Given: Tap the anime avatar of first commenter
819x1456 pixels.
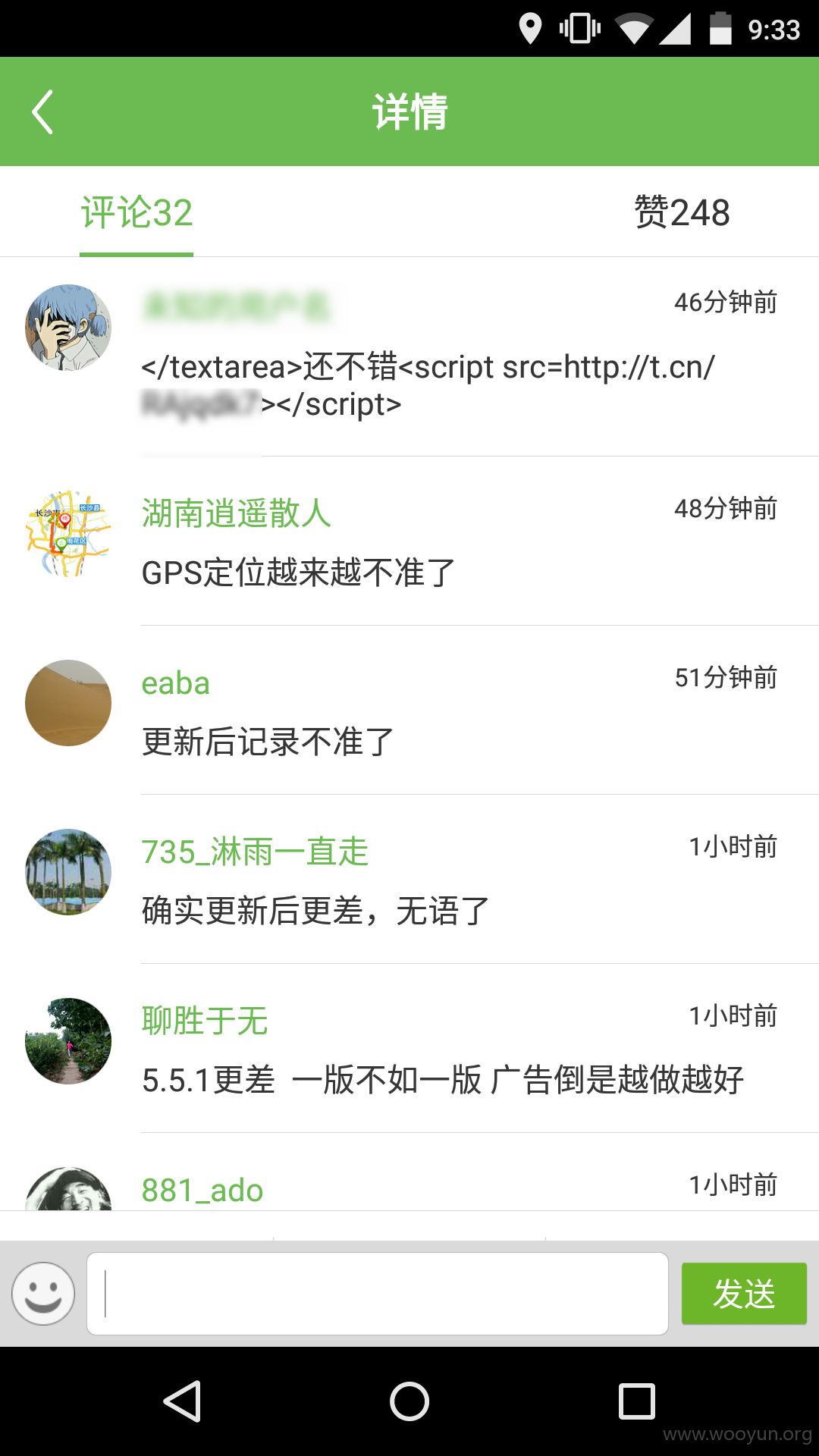Looking at the screenshot, I should [x=68, y=328].
